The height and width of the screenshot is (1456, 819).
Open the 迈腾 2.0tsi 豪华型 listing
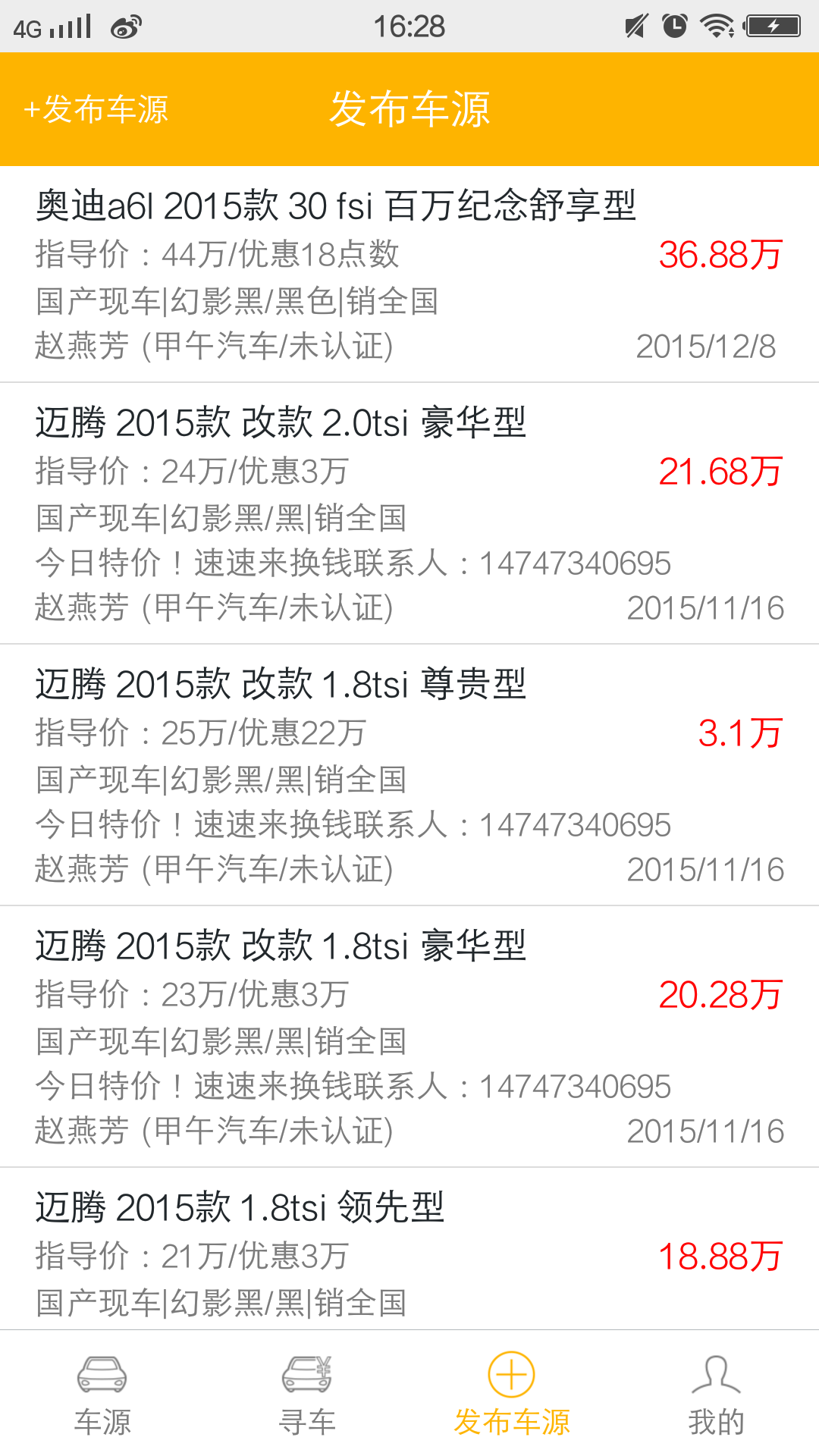click(409, 513)
